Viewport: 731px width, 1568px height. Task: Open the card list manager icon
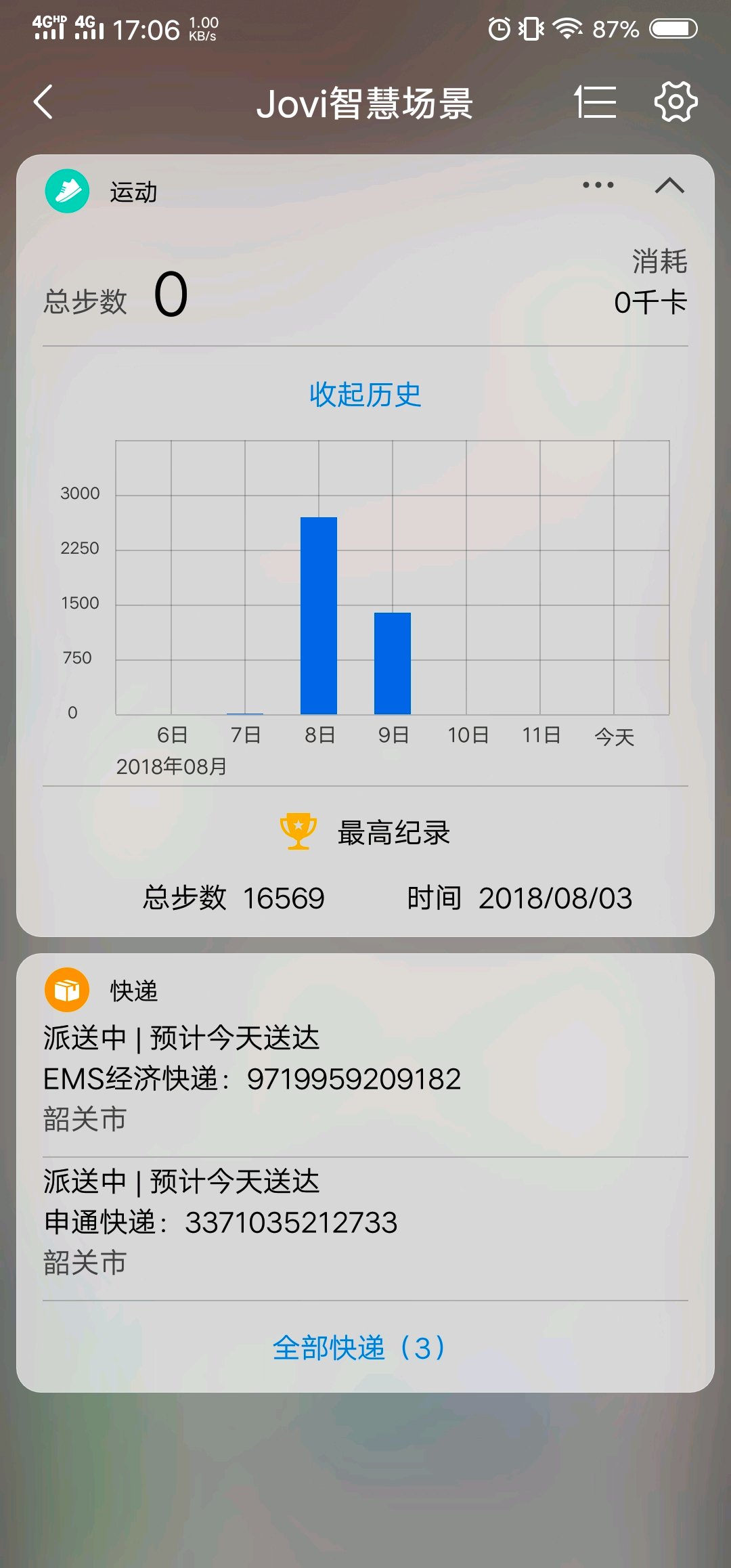pyautogui.click(x=595, y=102)
